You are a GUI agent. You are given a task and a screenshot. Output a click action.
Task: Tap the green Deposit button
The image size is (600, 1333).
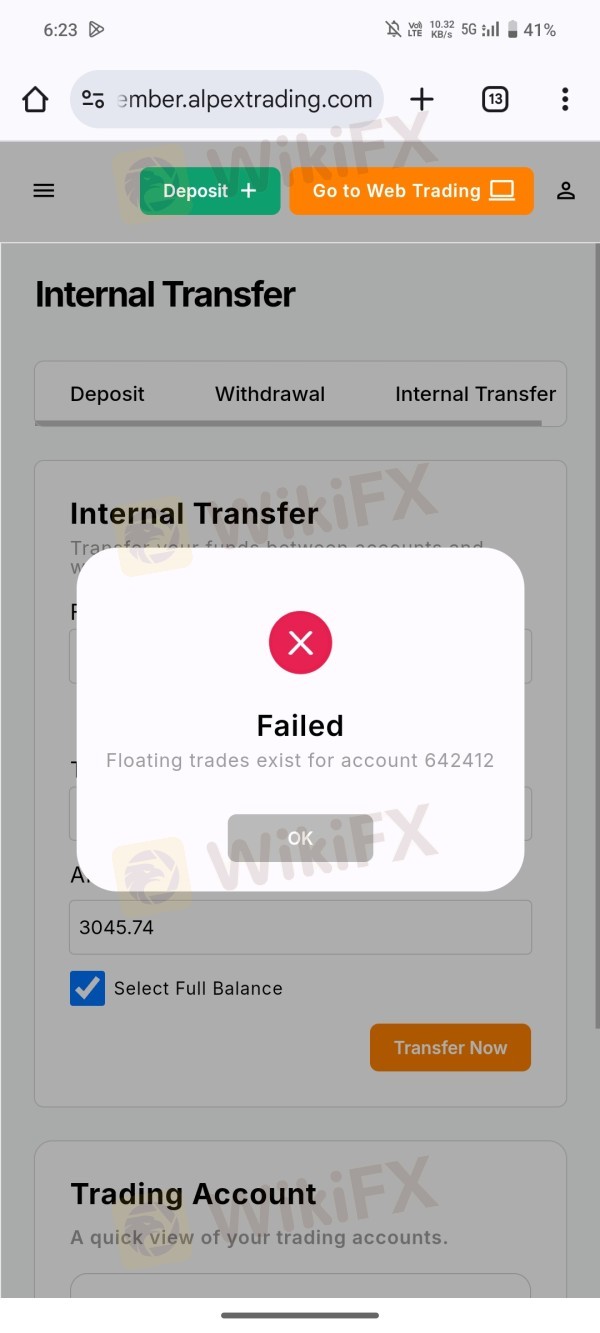[210, 191]
